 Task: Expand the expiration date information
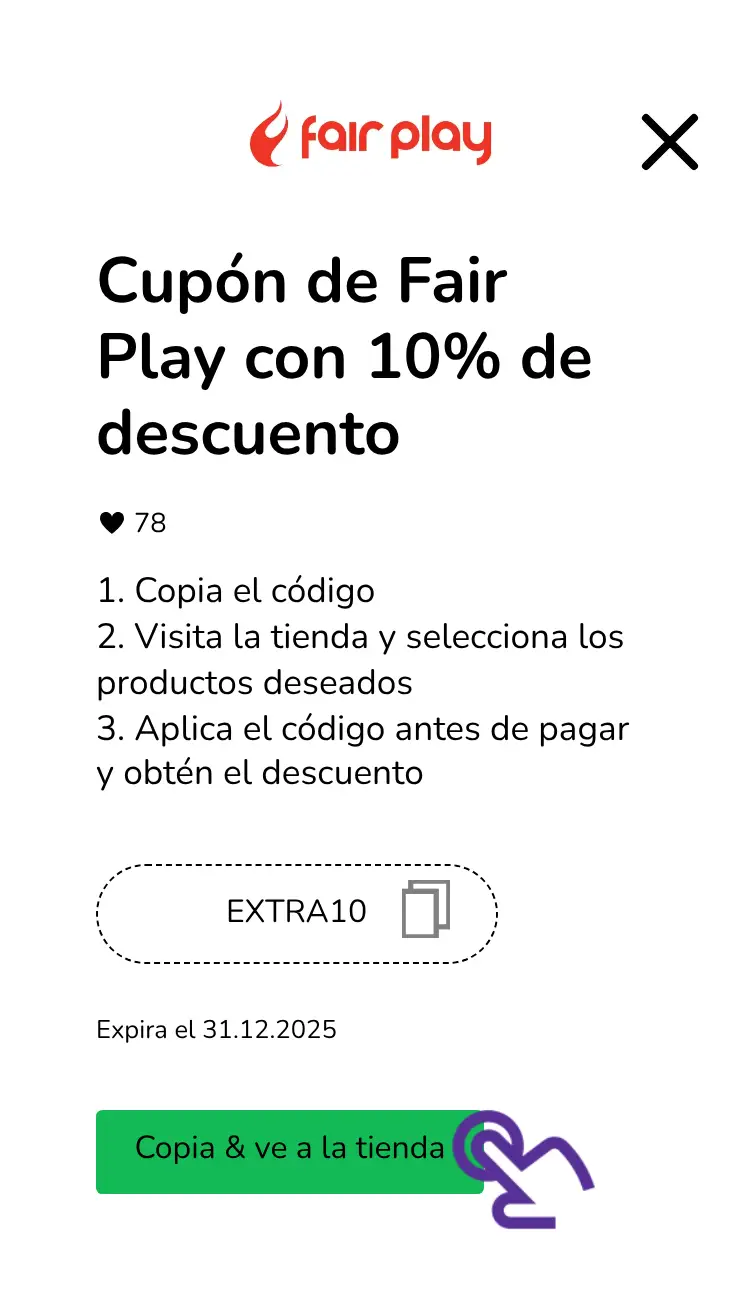tap(216, 1029)
